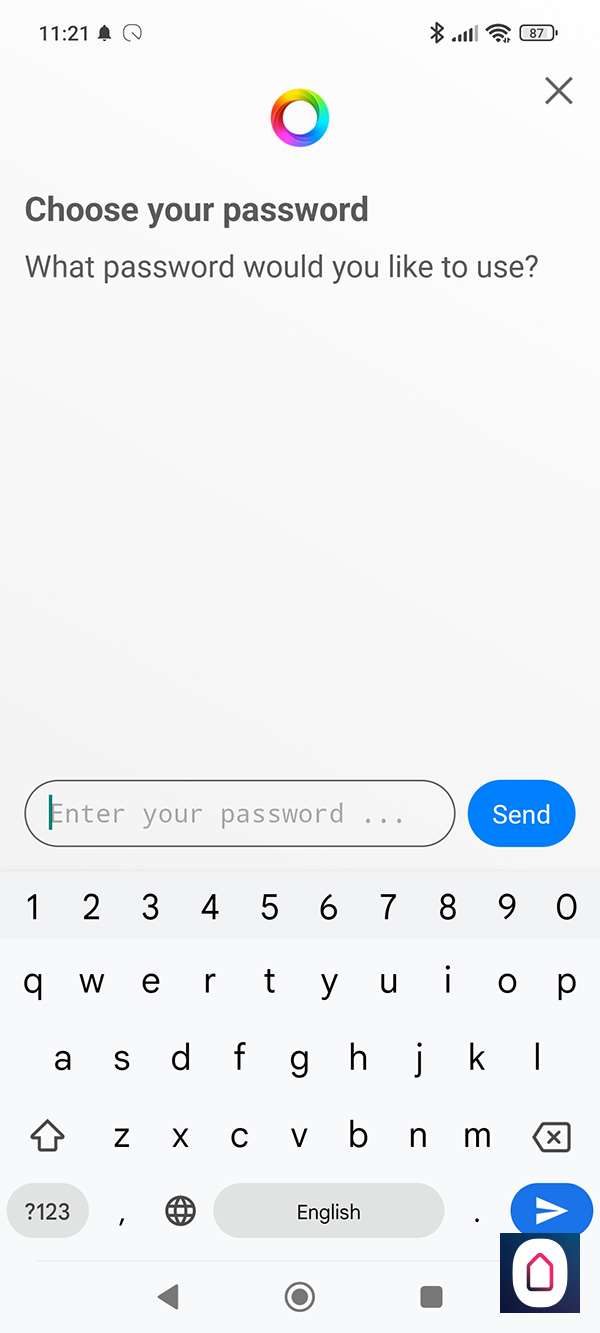Enable shift on the keyboard
Image resolution: width=600 pixels, height=1333 pixels.
[x=47, y=1137]
